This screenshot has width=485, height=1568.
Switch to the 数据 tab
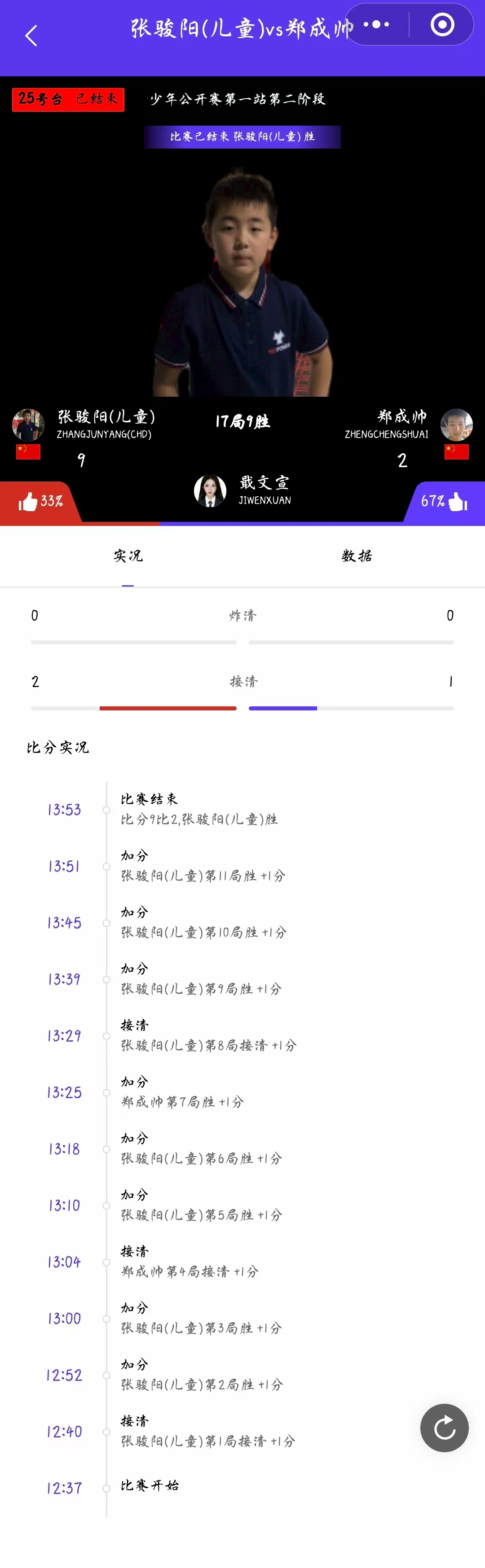(357, 556)
